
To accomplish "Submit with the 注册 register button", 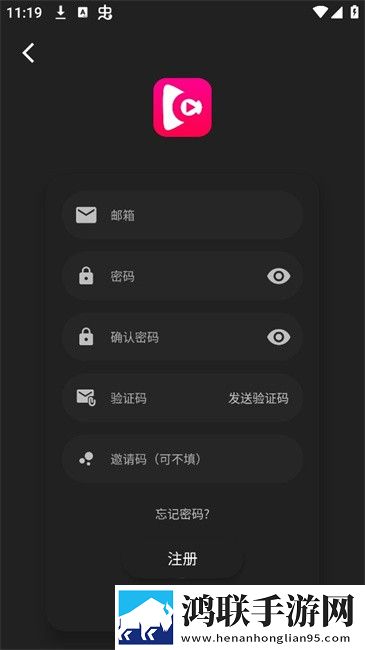I will point(182,558).
